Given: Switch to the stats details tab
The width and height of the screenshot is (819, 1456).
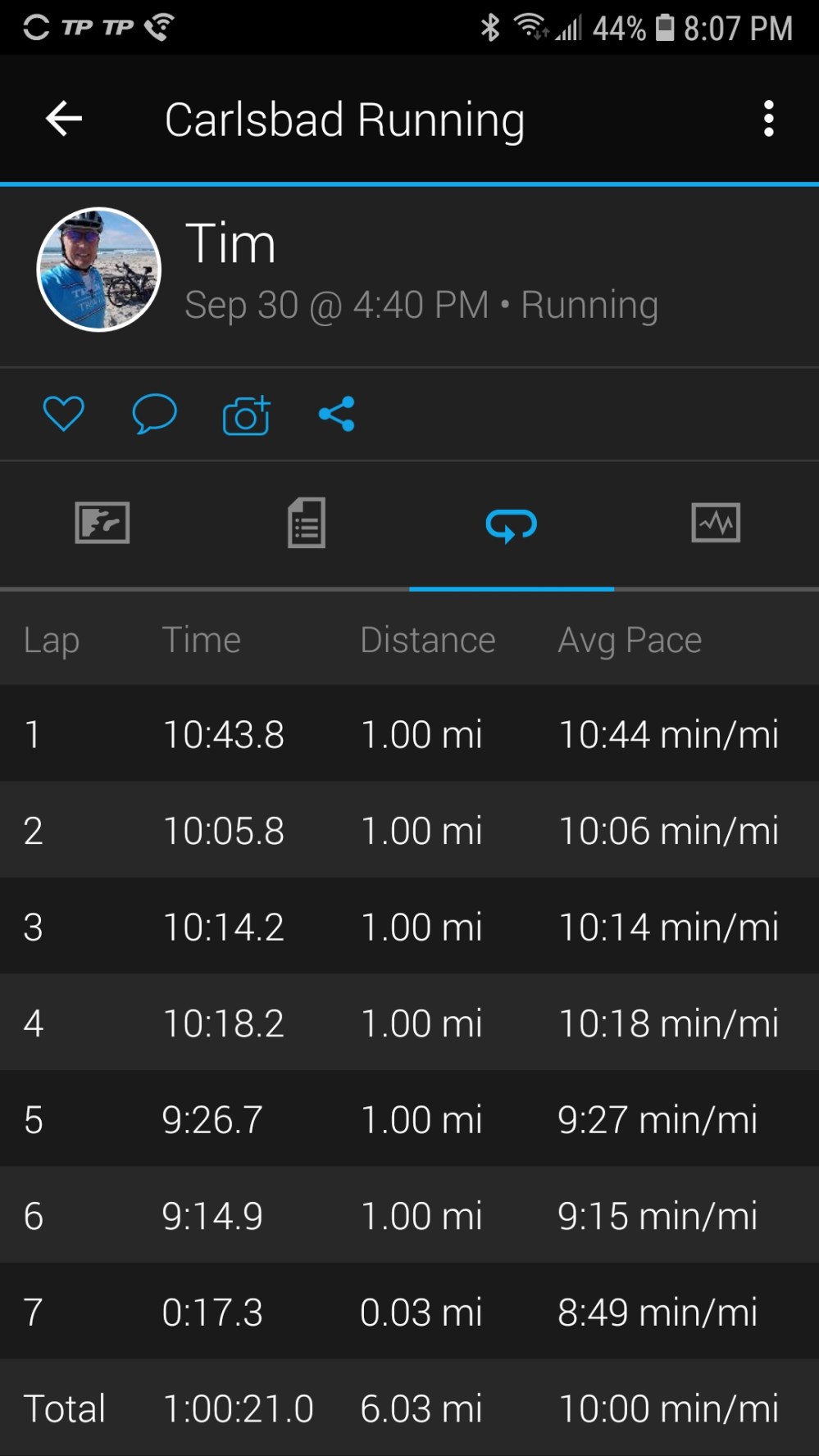Looking at the screenshot, I should (307, 523).
